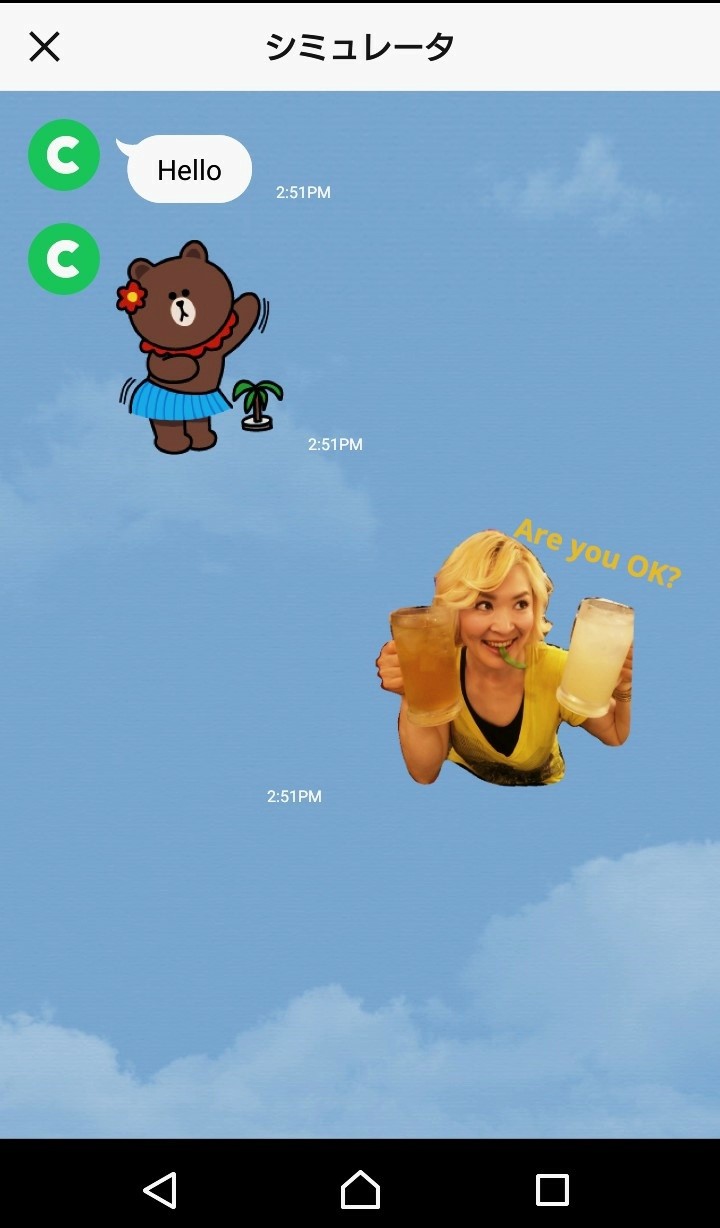The height and width of the screenshot is (1228, 720).
Task: Go back with the system back button
Action: tap(160, 1190)
